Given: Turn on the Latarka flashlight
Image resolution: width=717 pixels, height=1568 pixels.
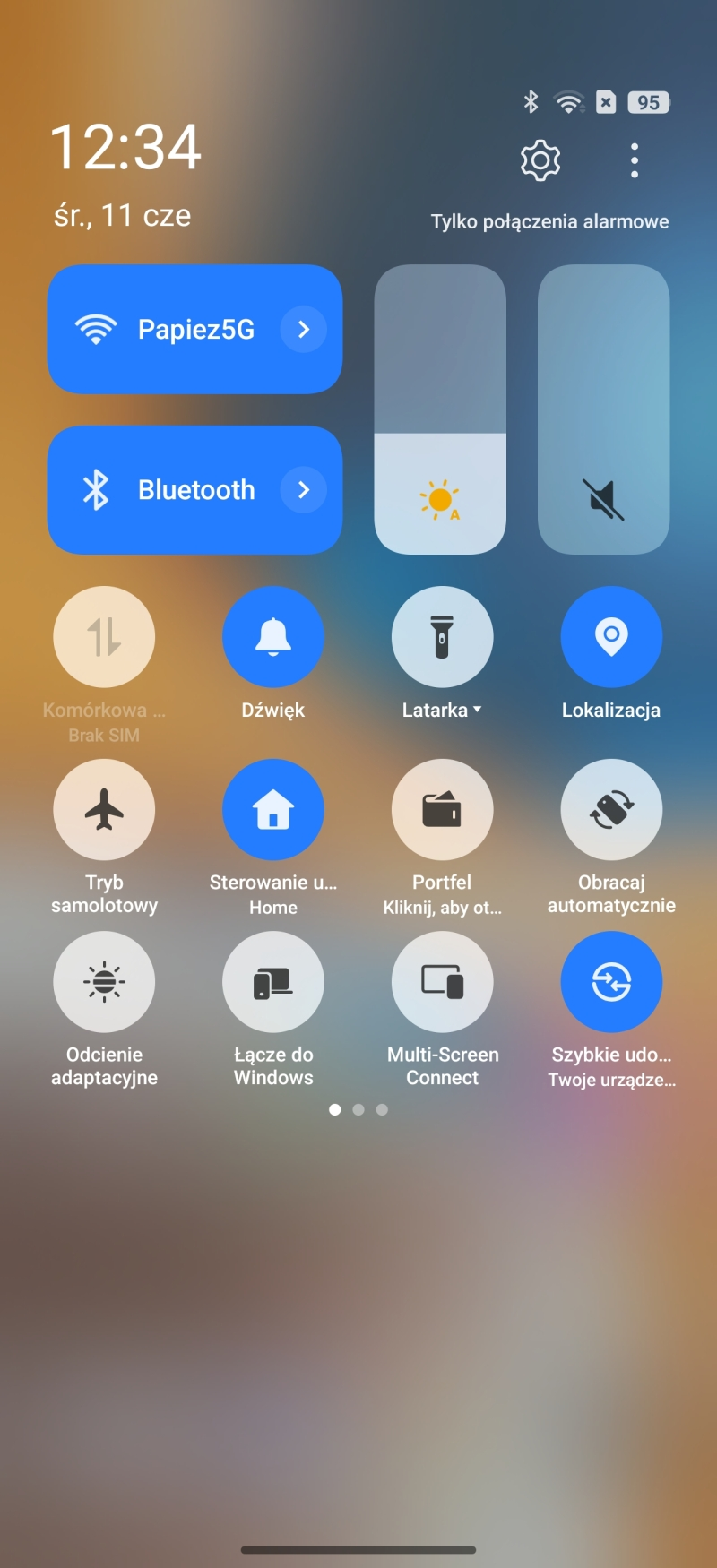Looking at the screenshot, I should 442,637.
